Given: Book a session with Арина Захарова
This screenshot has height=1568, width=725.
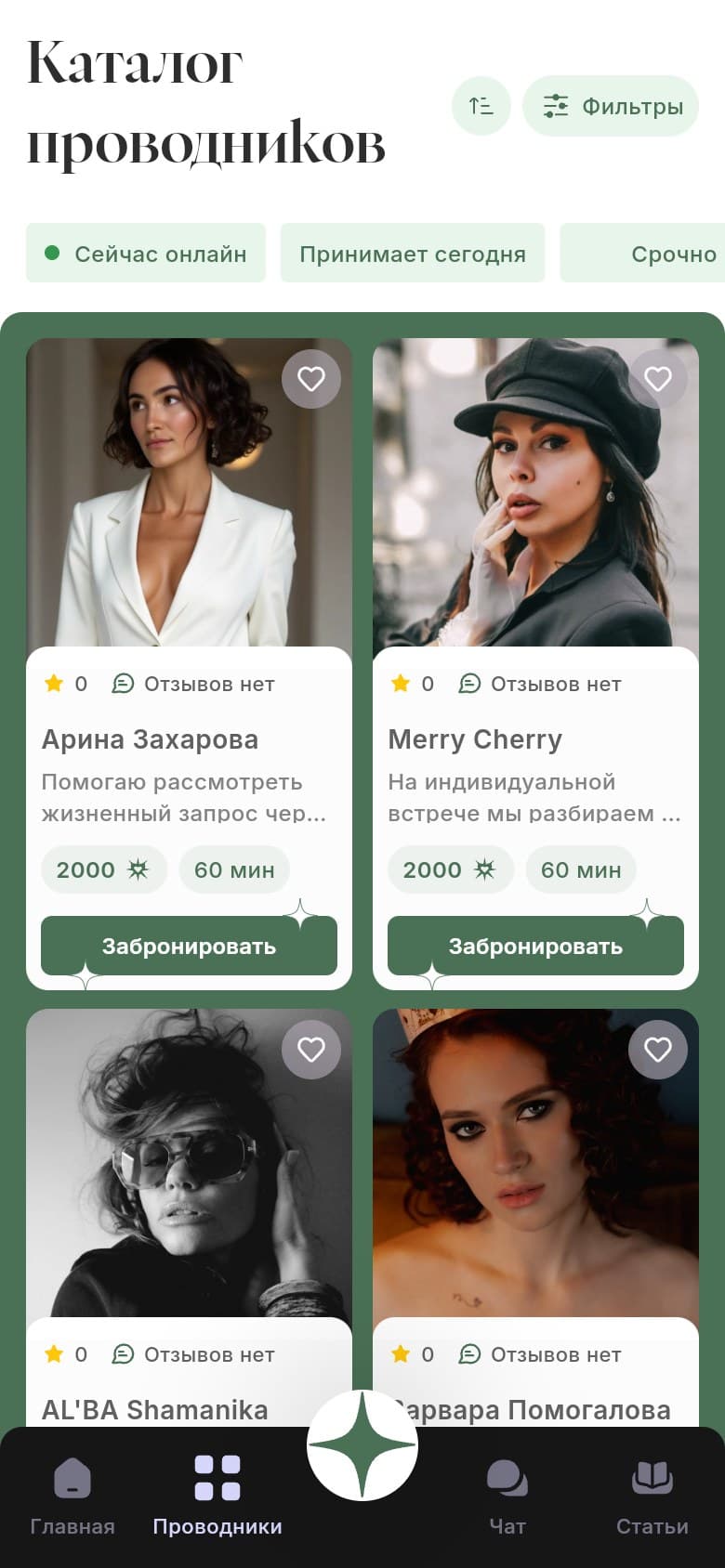Looking at the screenshot, I should (x=189, y=946).
